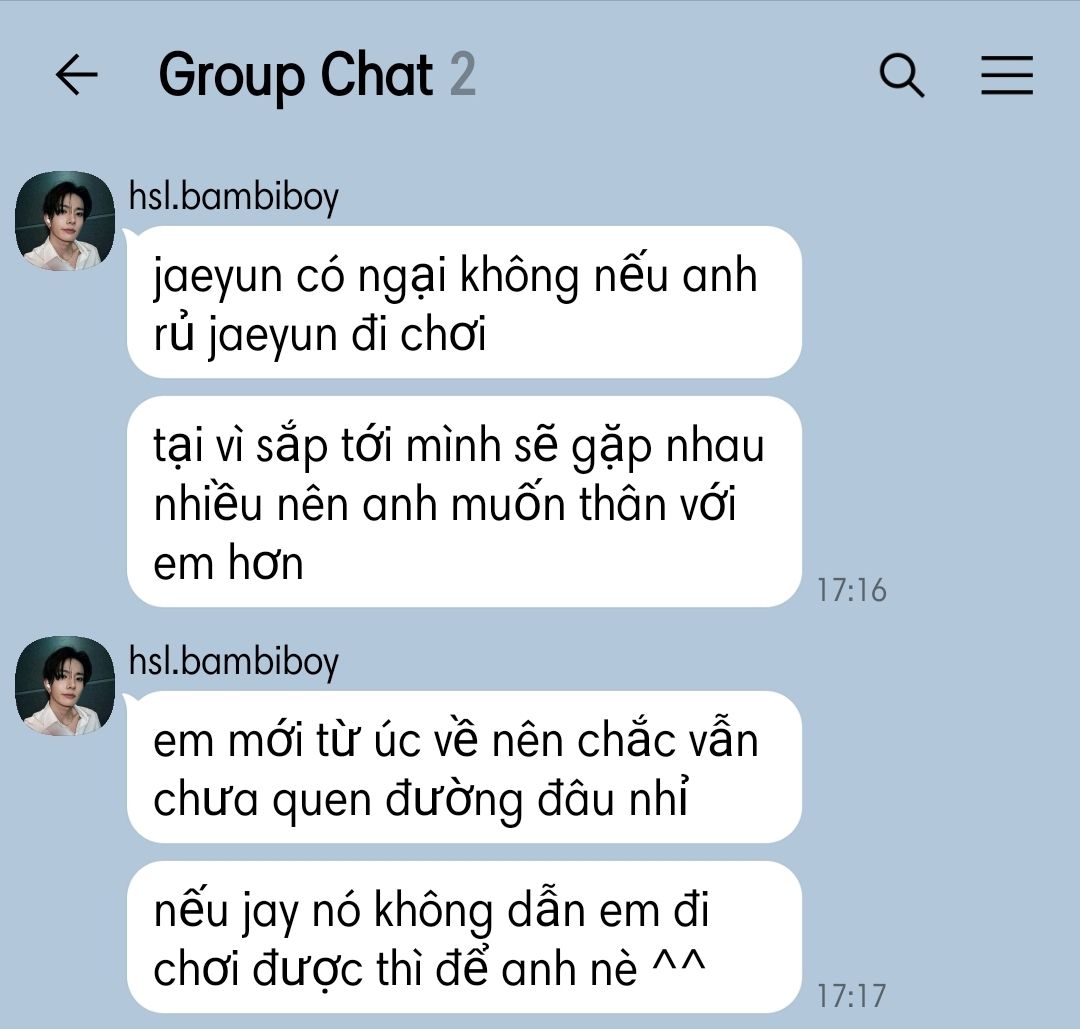1080x1029 pixels.
Task: Open hsl.bambiboy's avatar above the 'em mới từ úc' message
Action: point(65,685)
